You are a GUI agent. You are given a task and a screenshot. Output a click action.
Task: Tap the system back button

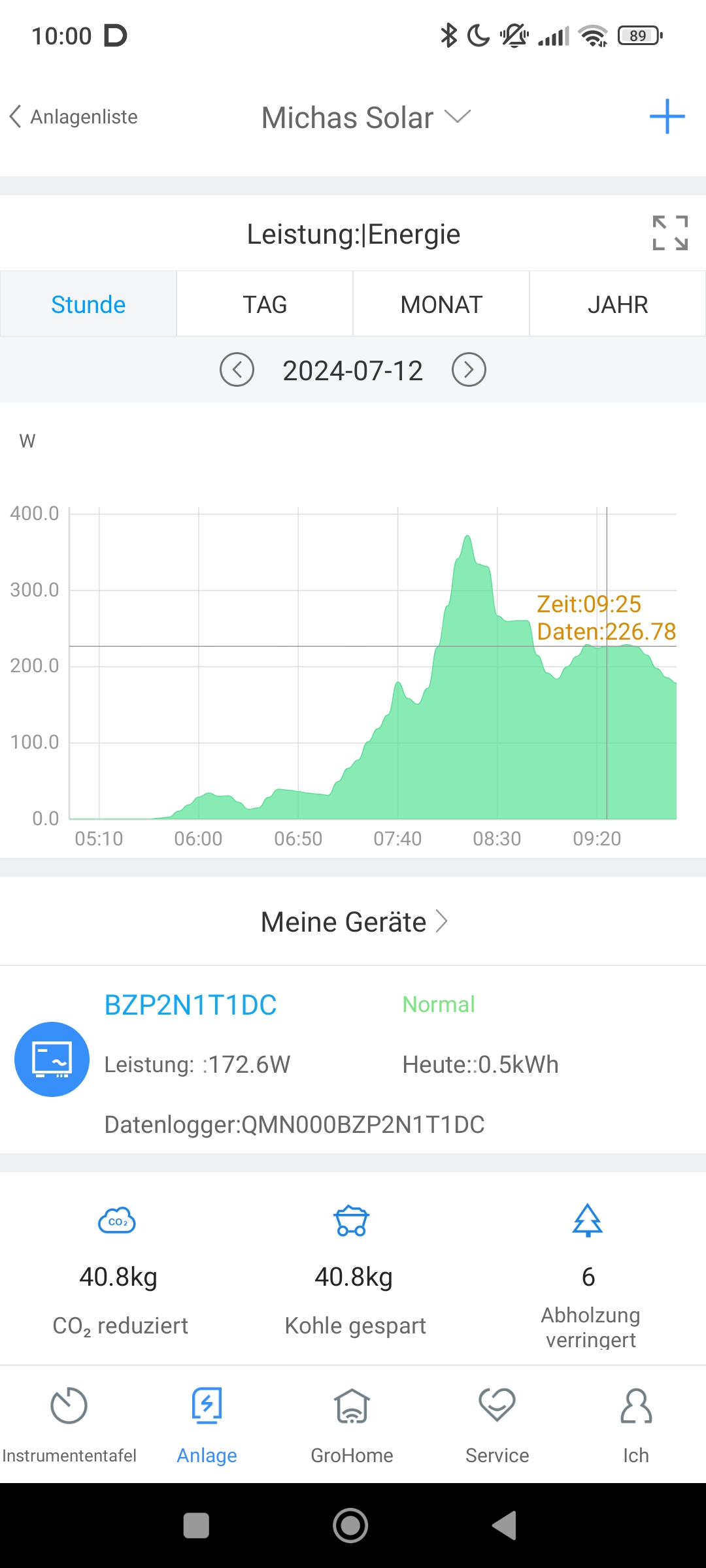(504, 1526)
